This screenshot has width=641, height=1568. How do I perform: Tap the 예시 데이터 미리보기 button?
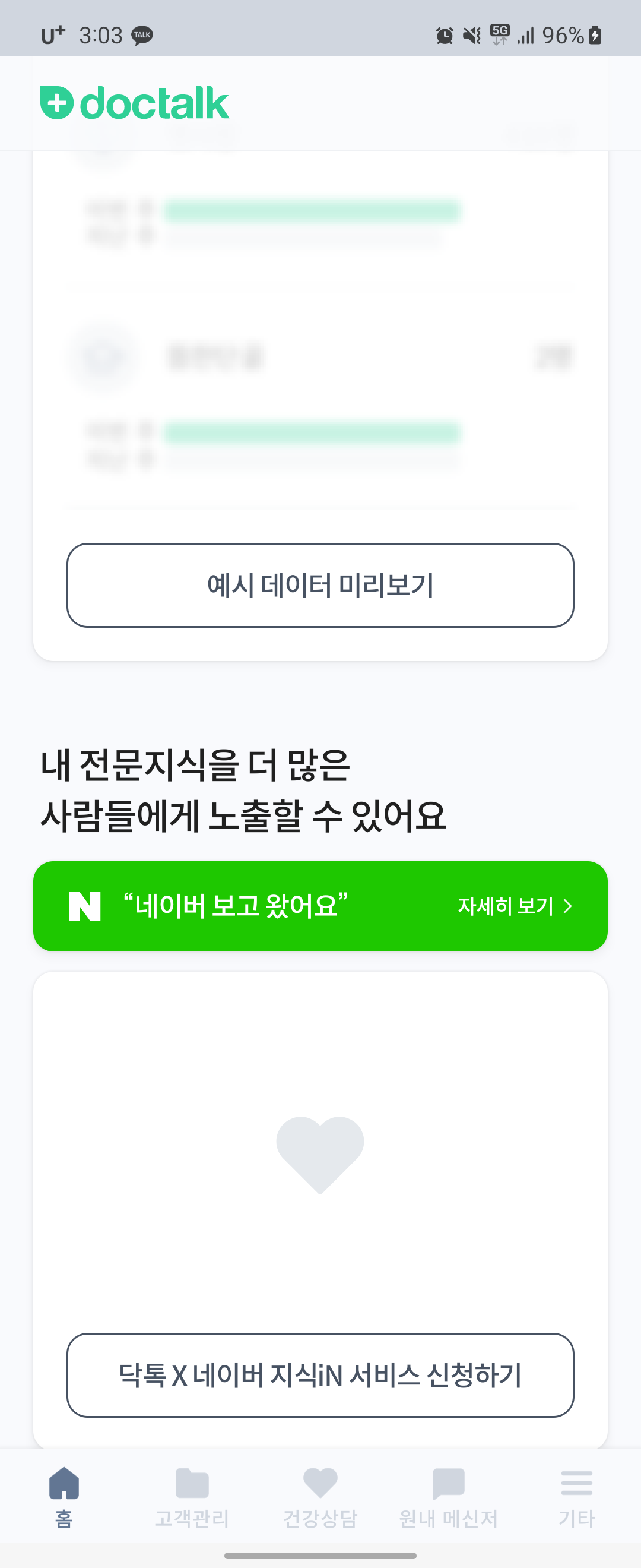tap(320, 585)
